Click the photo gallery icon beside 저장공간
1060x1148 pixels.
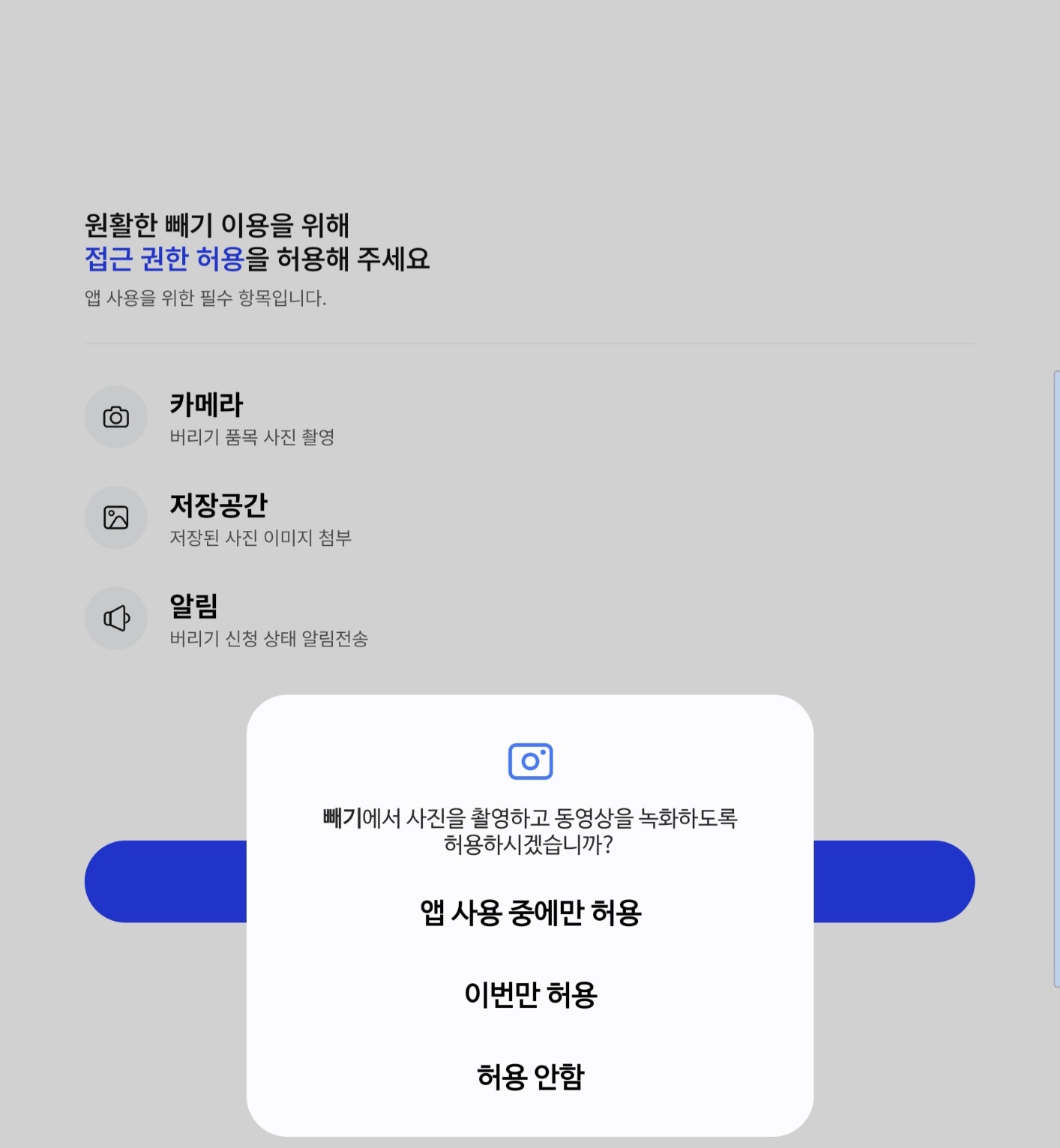[116, 517]
